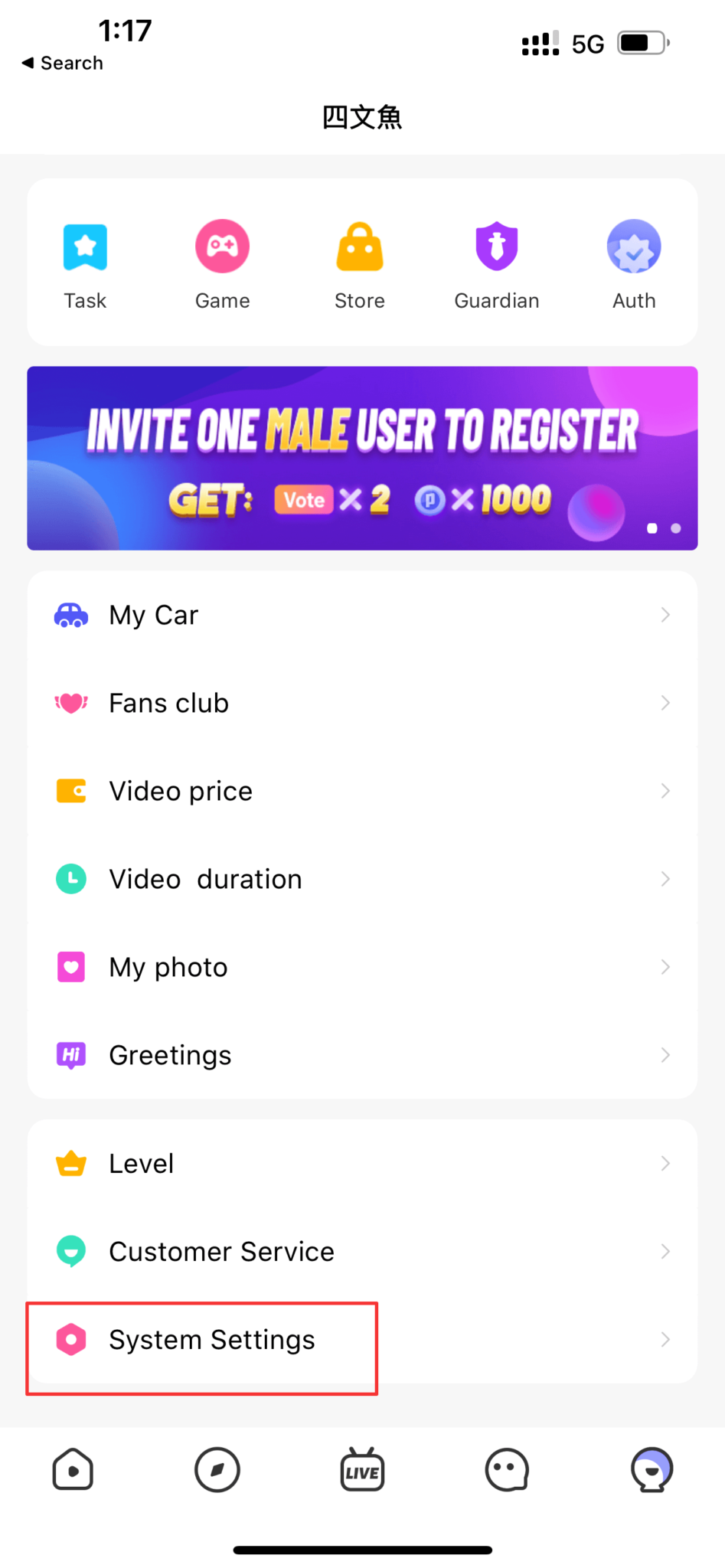The height and width of the screenshot is (1568, 725).
Task: View My photo
Action: (362, 967)
